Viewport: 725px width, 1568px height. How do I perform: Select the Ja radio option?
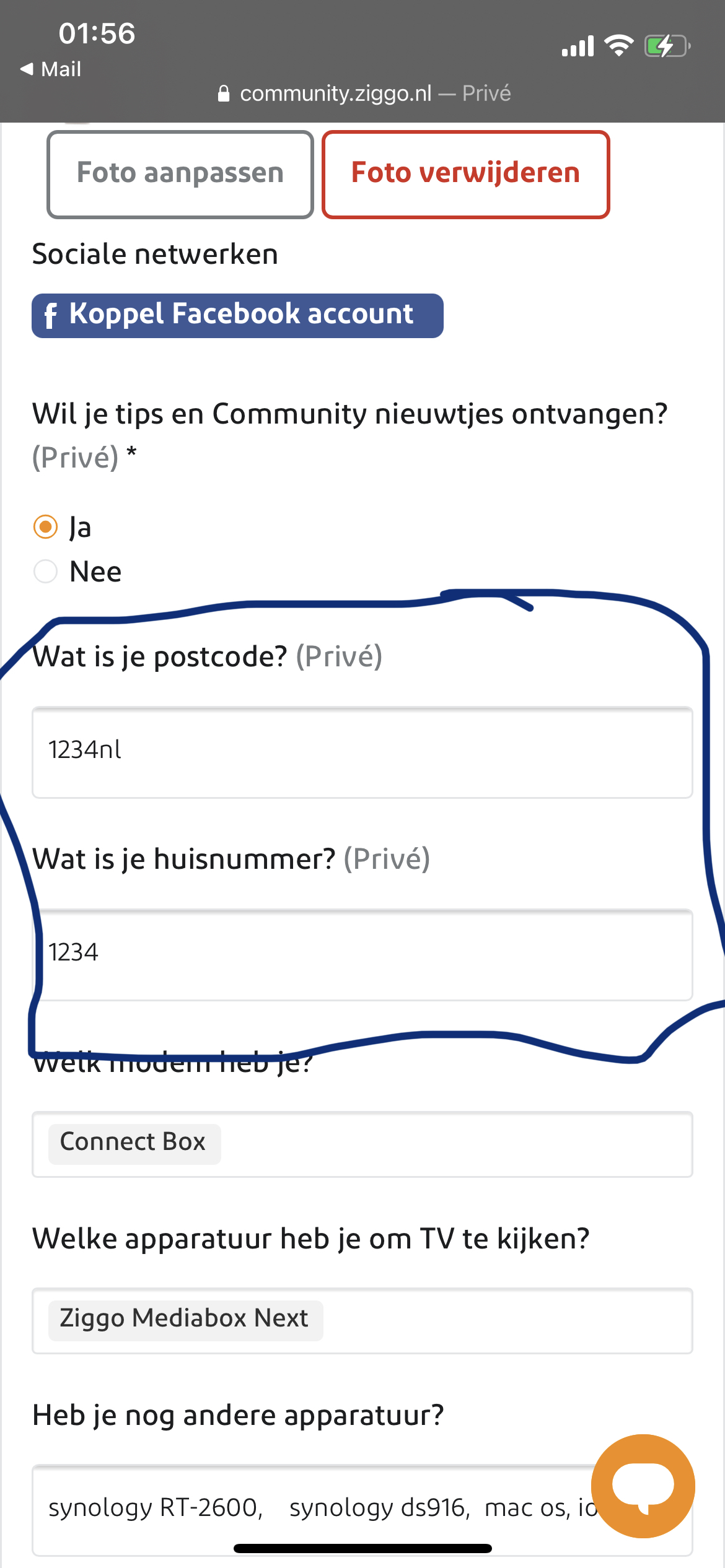tap(46, 527)
